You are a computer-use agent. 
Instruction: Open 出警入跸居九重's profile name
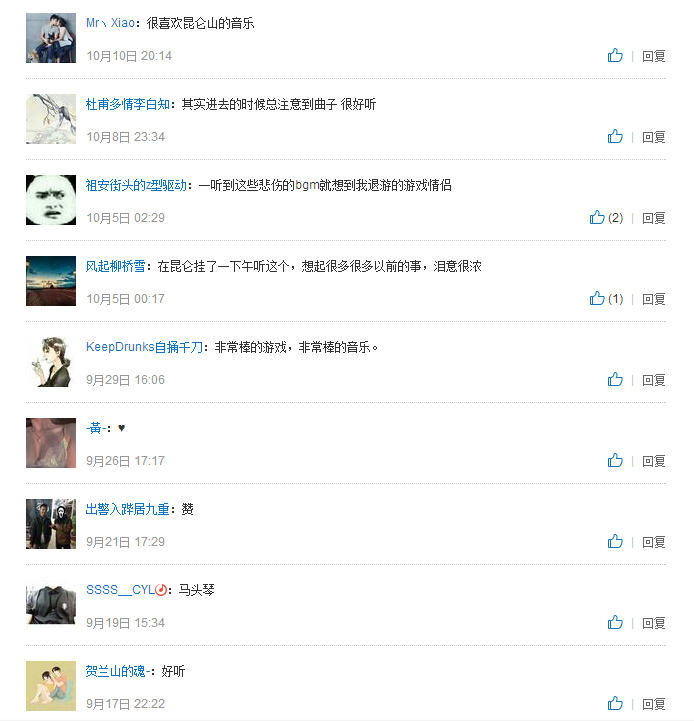[x=128, y=509]
